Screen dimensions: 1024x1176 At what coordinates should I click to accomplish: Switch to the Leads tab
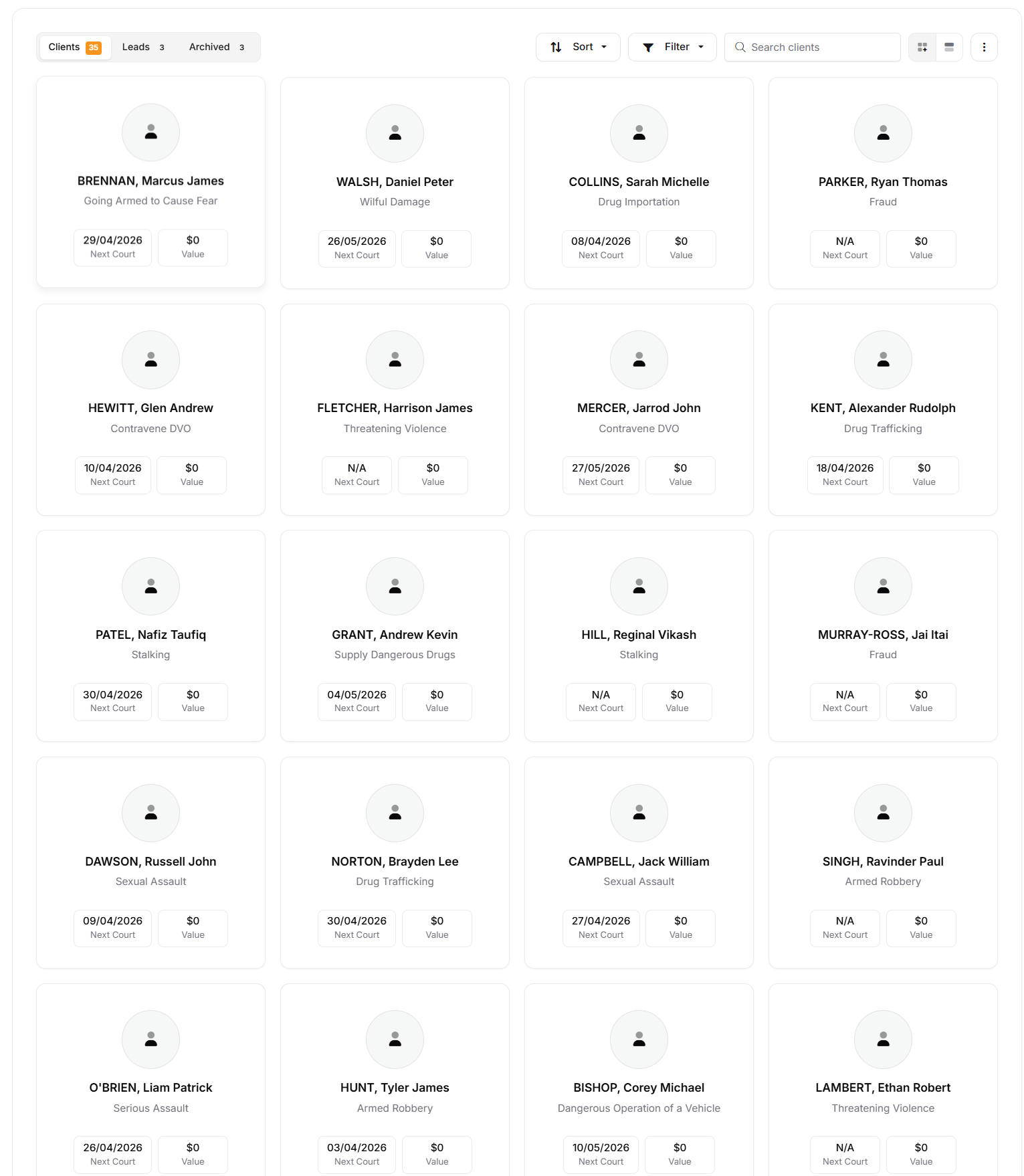[x=142, y=47]
